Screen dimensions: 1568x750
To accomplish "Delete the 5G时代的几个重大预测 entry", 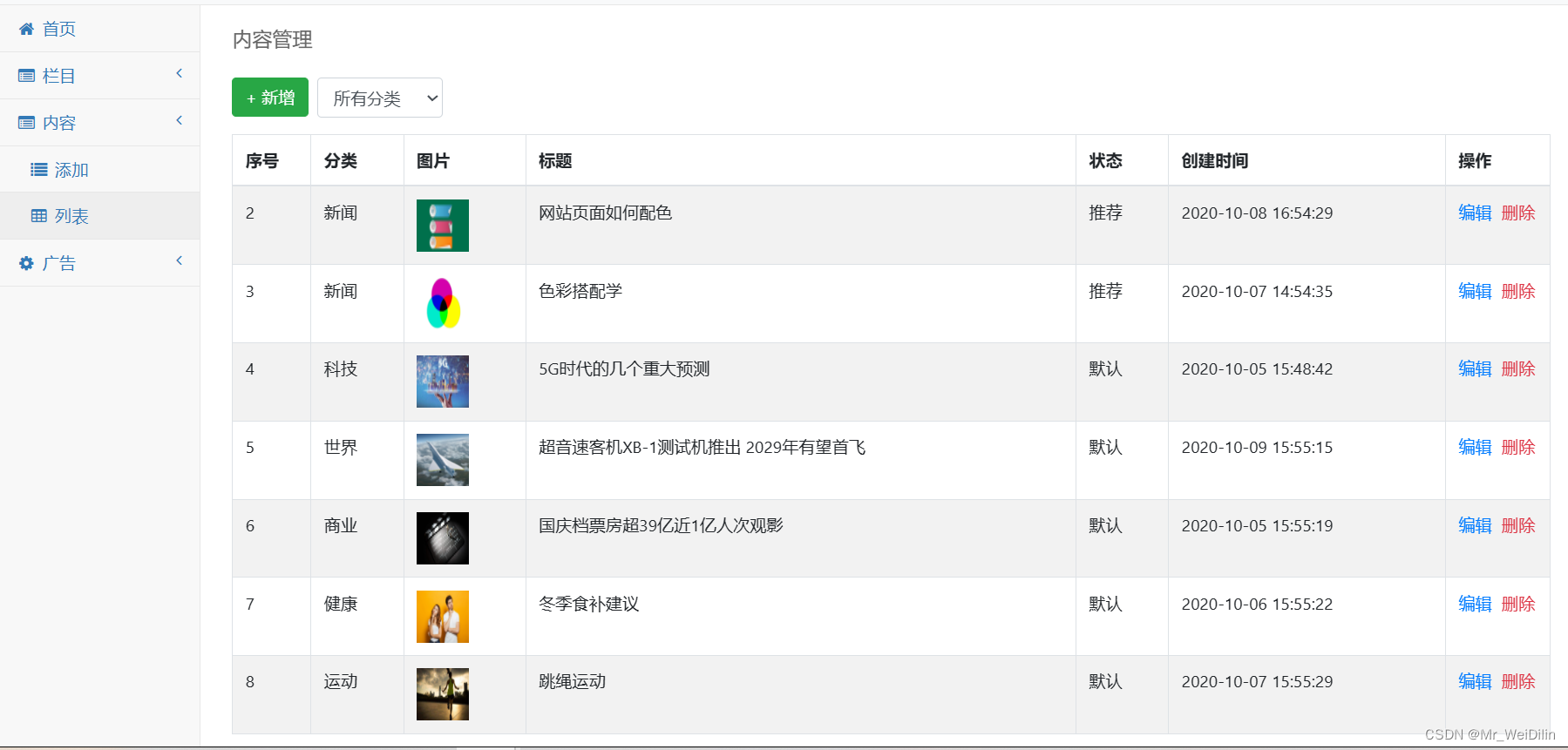I will tap(1518, 368).
